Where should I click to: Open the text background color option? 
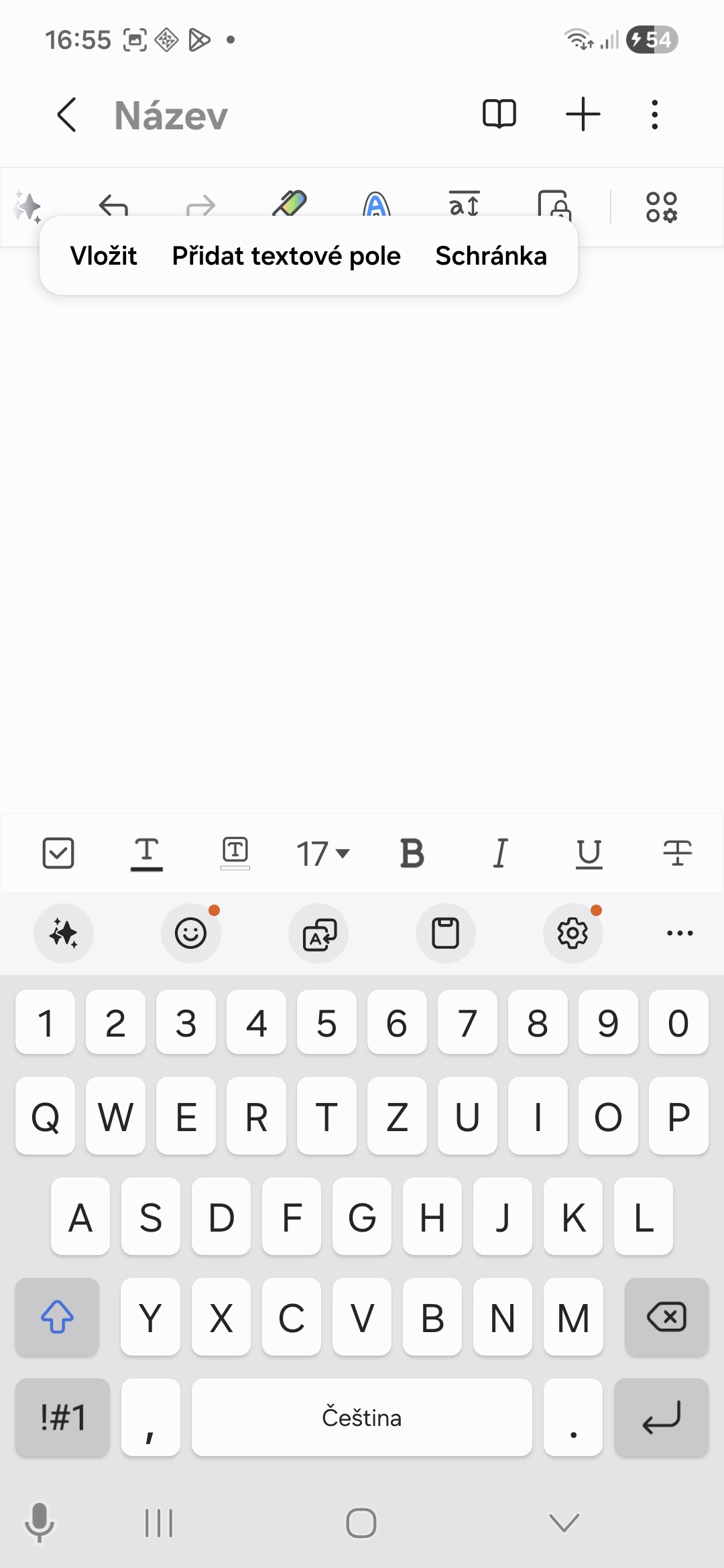pos(235,853)
